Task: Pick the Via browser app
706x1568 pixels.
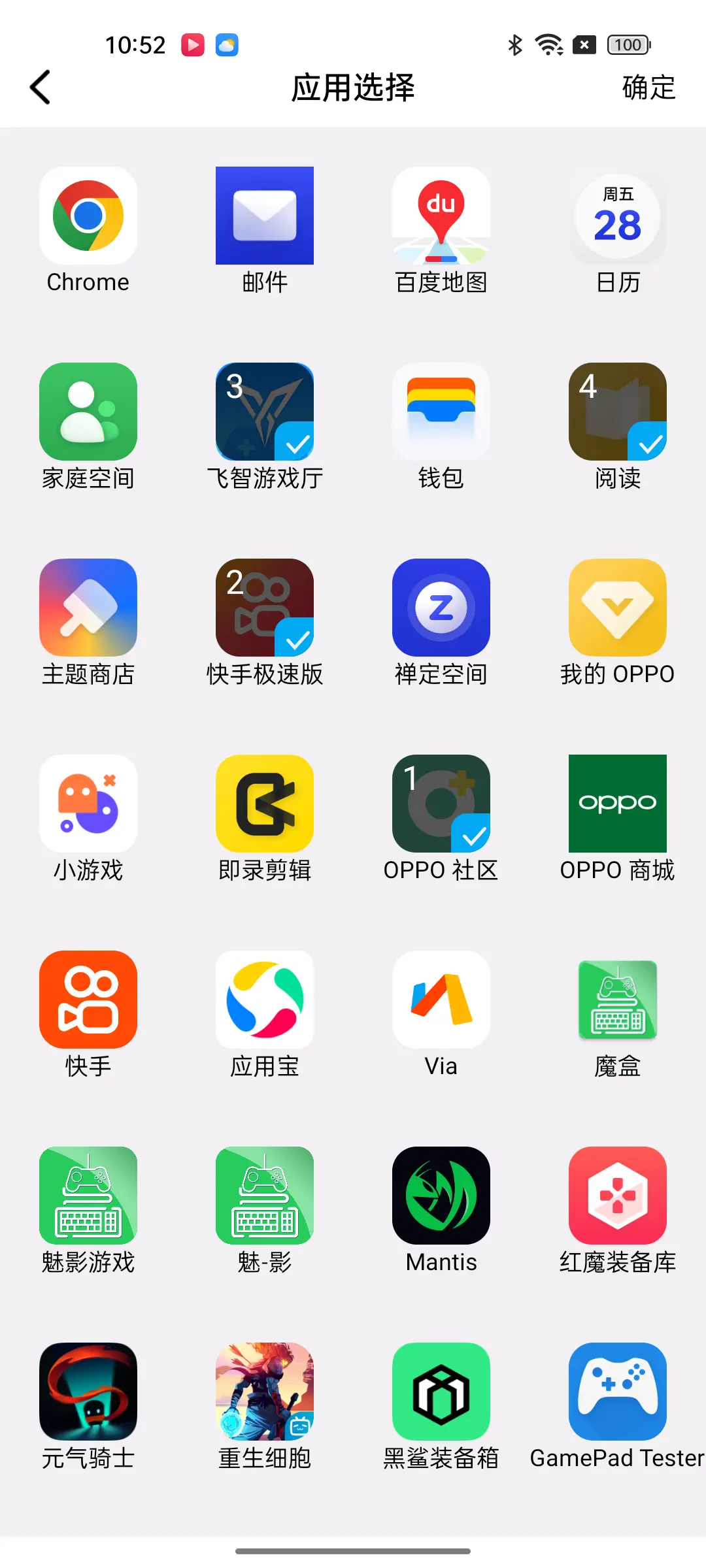Action: [441, 1000]
